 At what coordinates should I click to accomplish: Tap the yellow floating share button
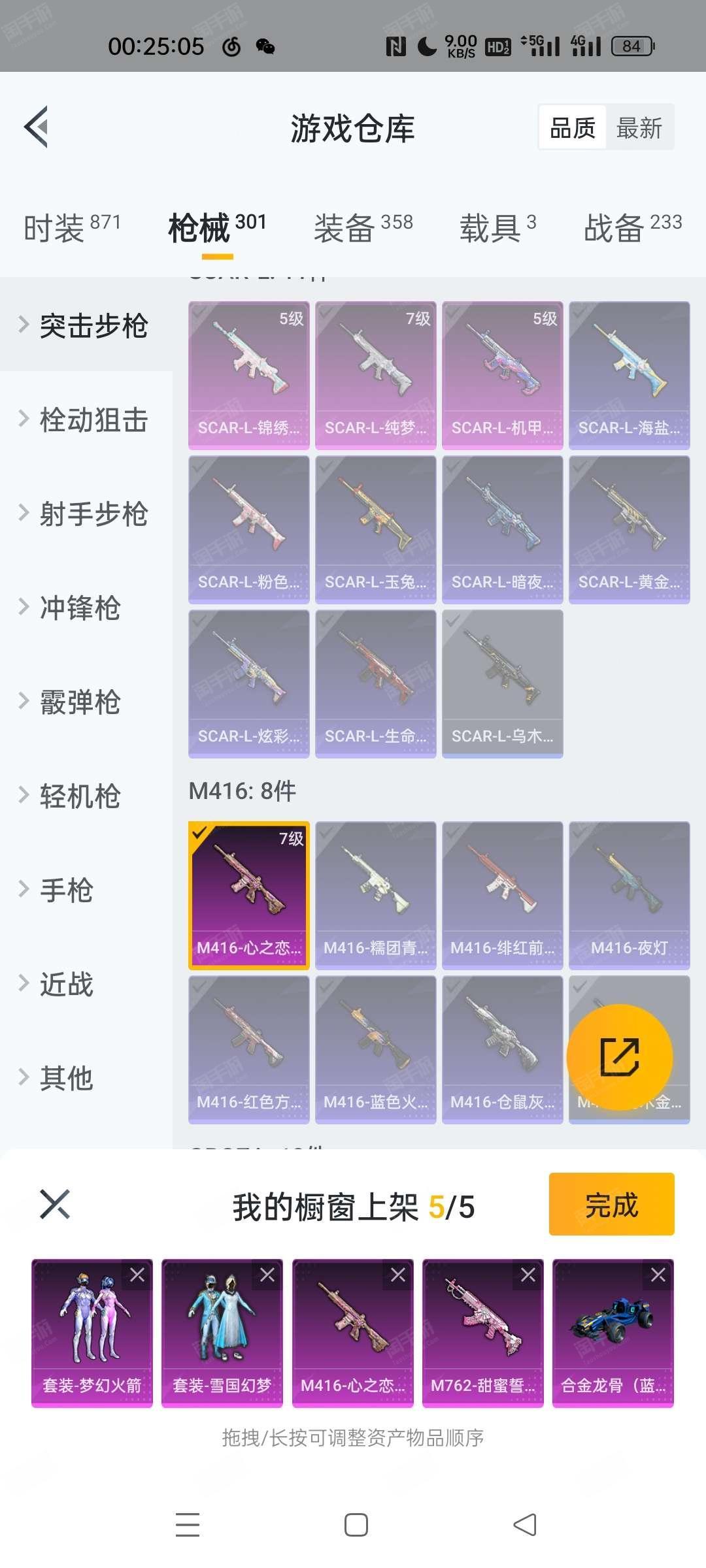coord(619,1056)
